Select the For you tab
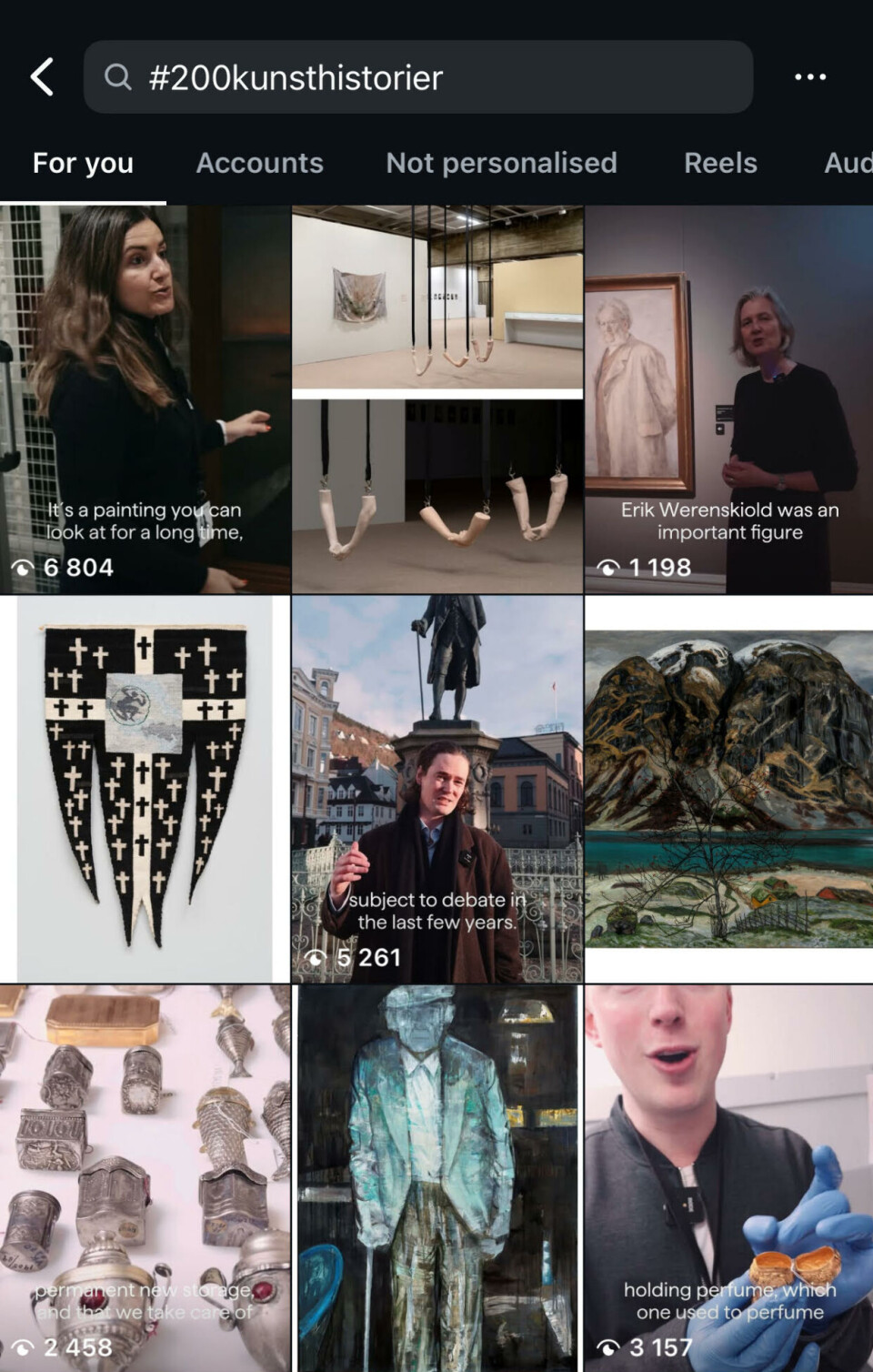The image size is (873, 1372). [83, 163]
